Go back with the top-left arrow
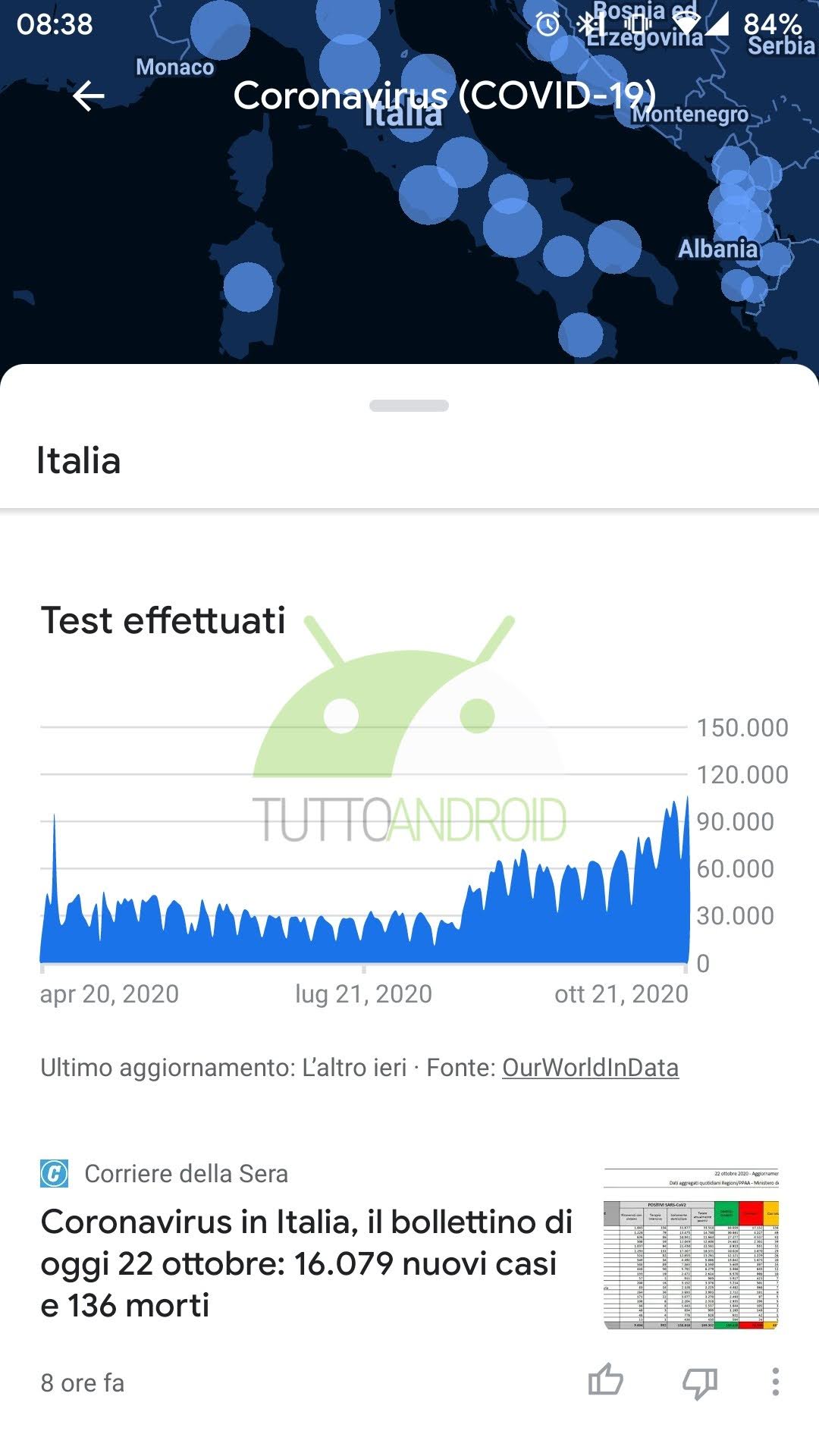The width and height of the screenshot is (819, 1456). (89, 96)
